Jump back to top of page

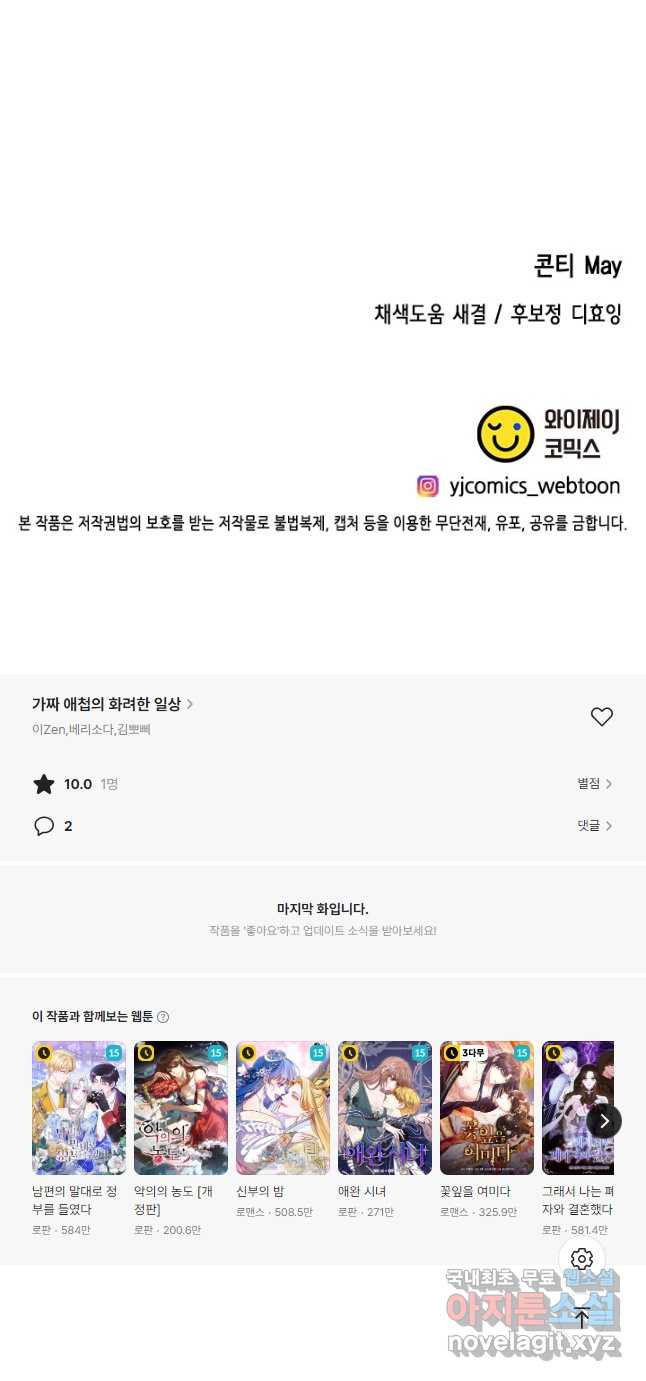coord(582,1317)
